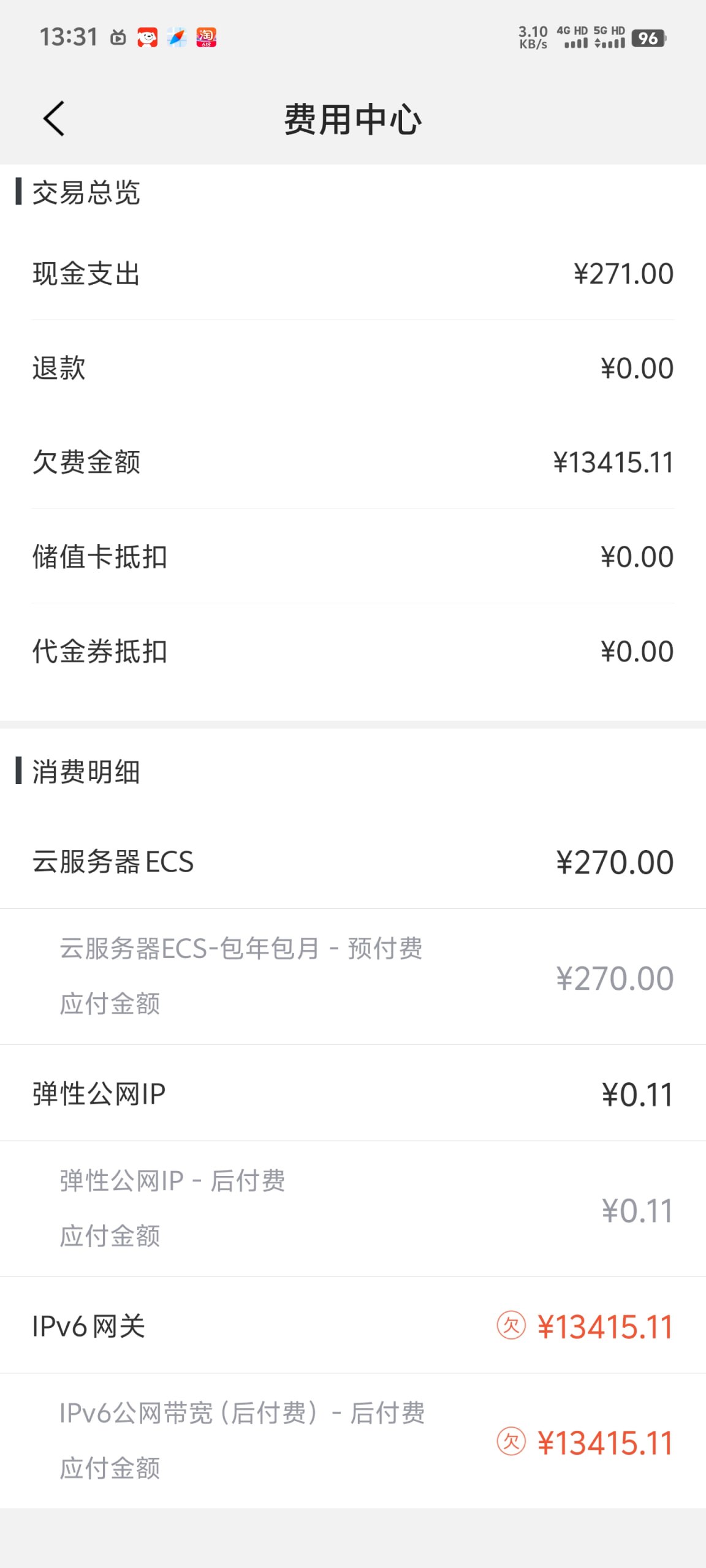Tap the ¥270.00 ECS amount

click(616, 862)
